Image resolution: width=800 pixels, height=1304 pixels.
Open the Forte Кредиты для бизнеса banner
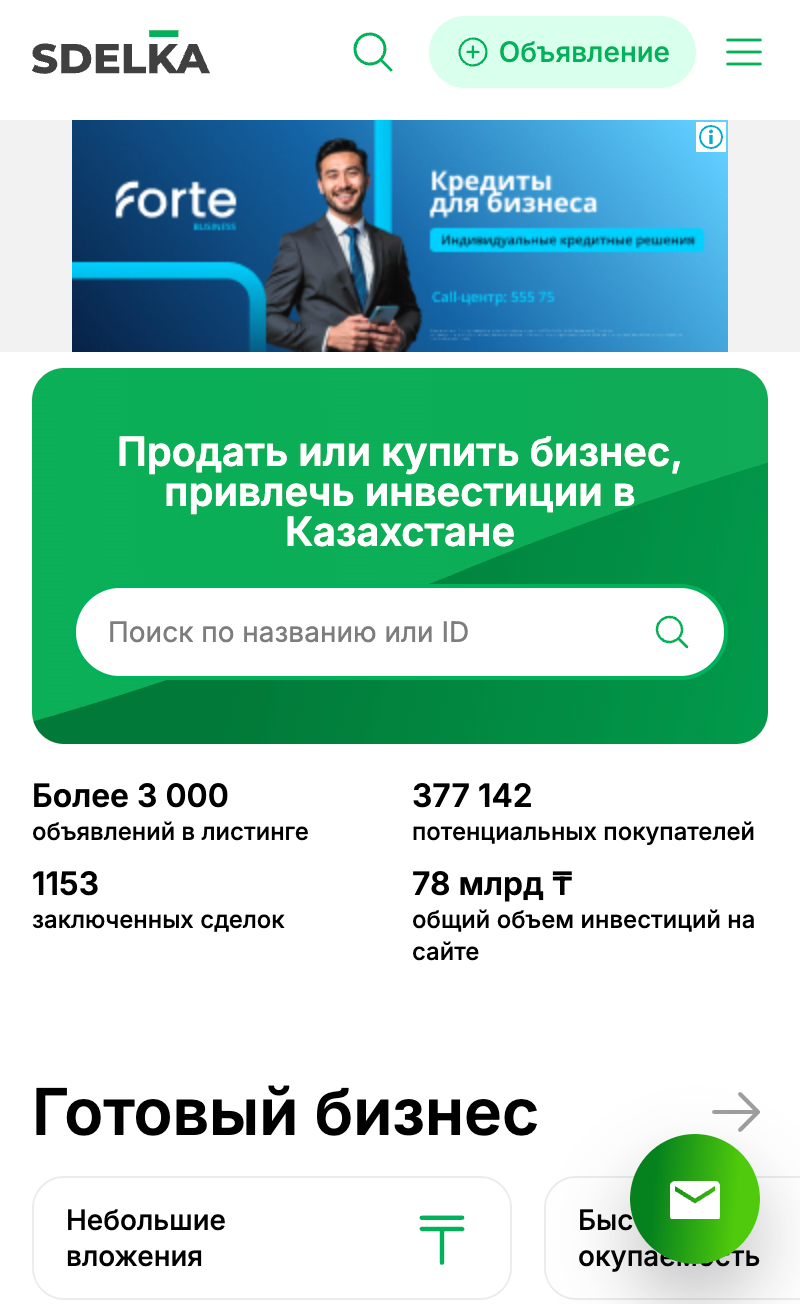coord(400,236)
